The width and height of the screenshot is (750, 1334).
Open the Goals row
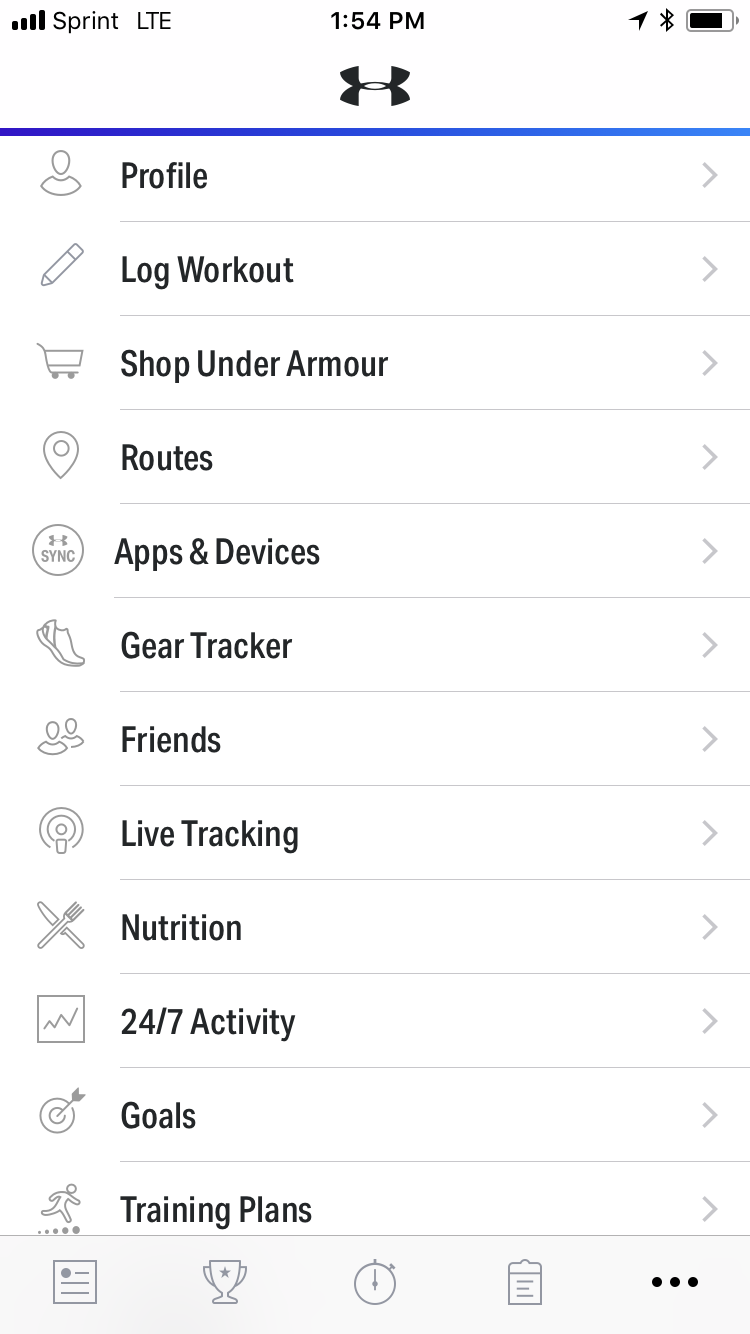click(x=375, y=1116)
